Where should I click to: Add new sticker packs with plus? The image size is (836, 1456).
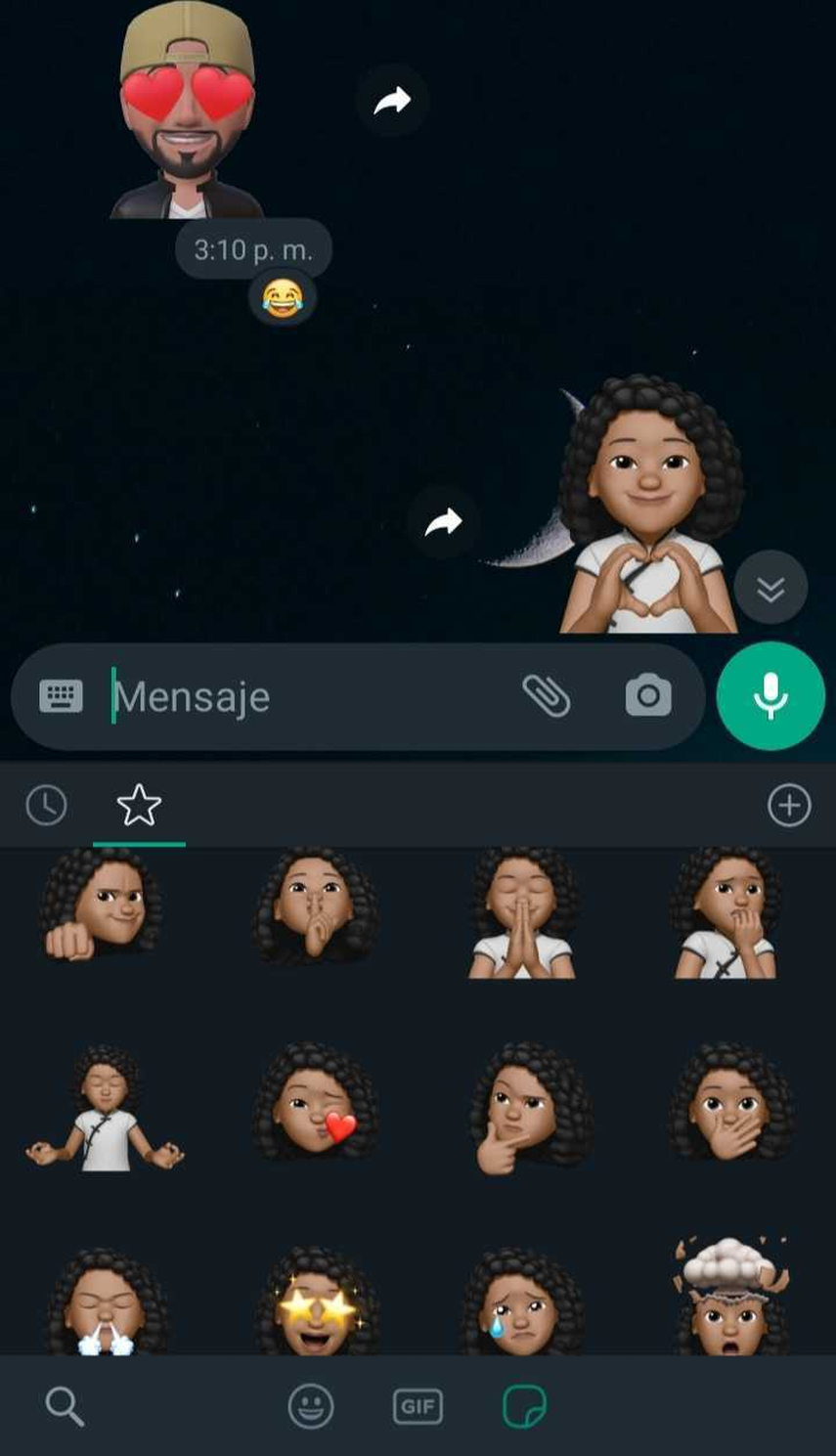coord(789,806)
